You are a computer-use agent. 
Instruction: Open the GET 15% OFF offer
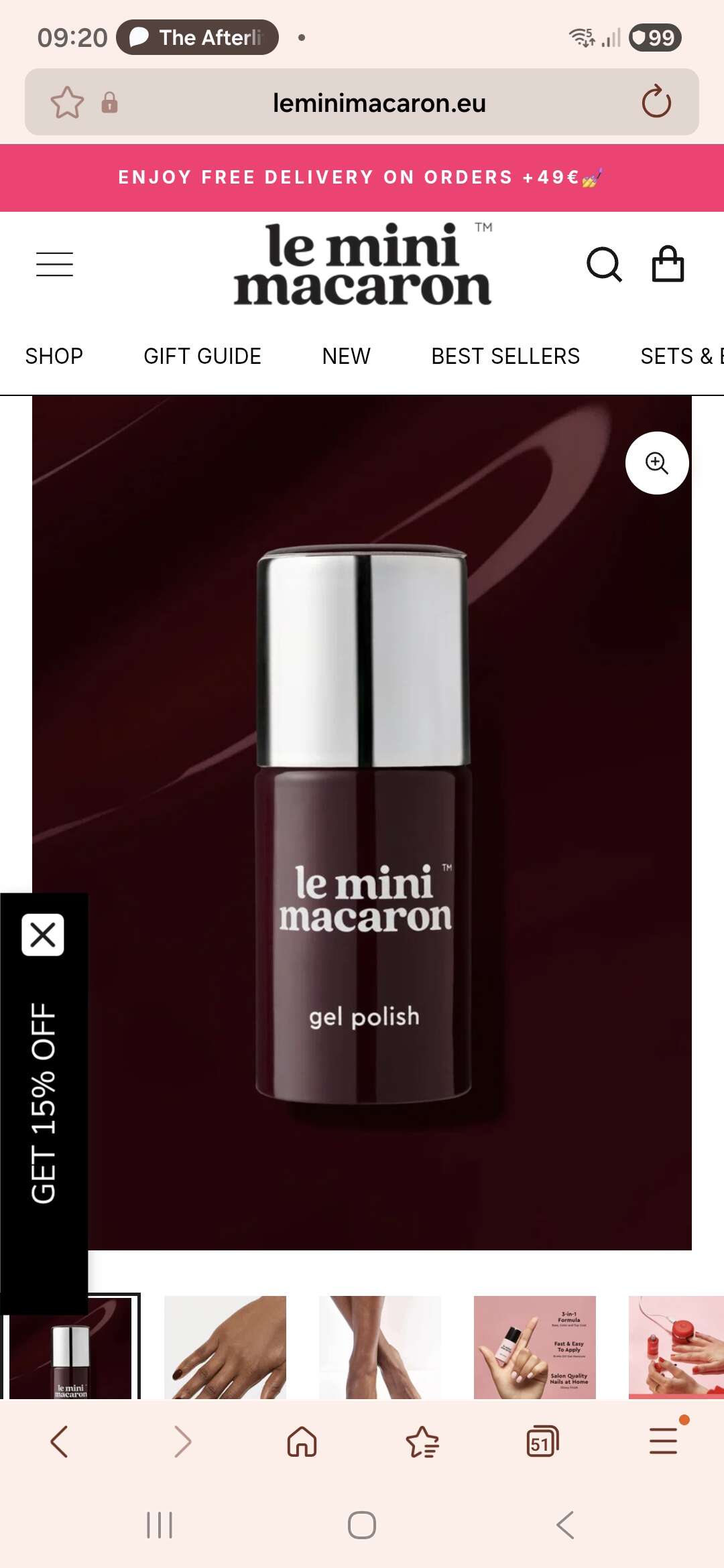43,1103
